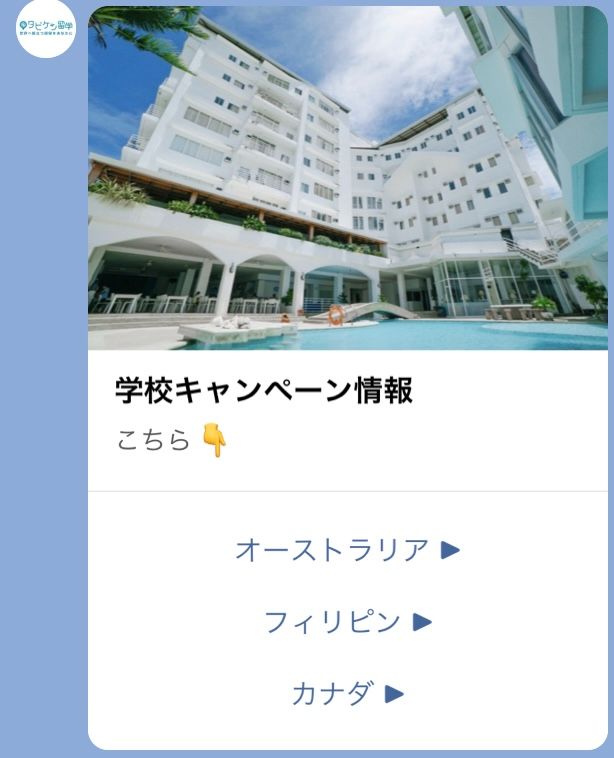614x758 pixels.
Task: Open the オーストラリア campaign link
Action: click(x=347, y=550)
